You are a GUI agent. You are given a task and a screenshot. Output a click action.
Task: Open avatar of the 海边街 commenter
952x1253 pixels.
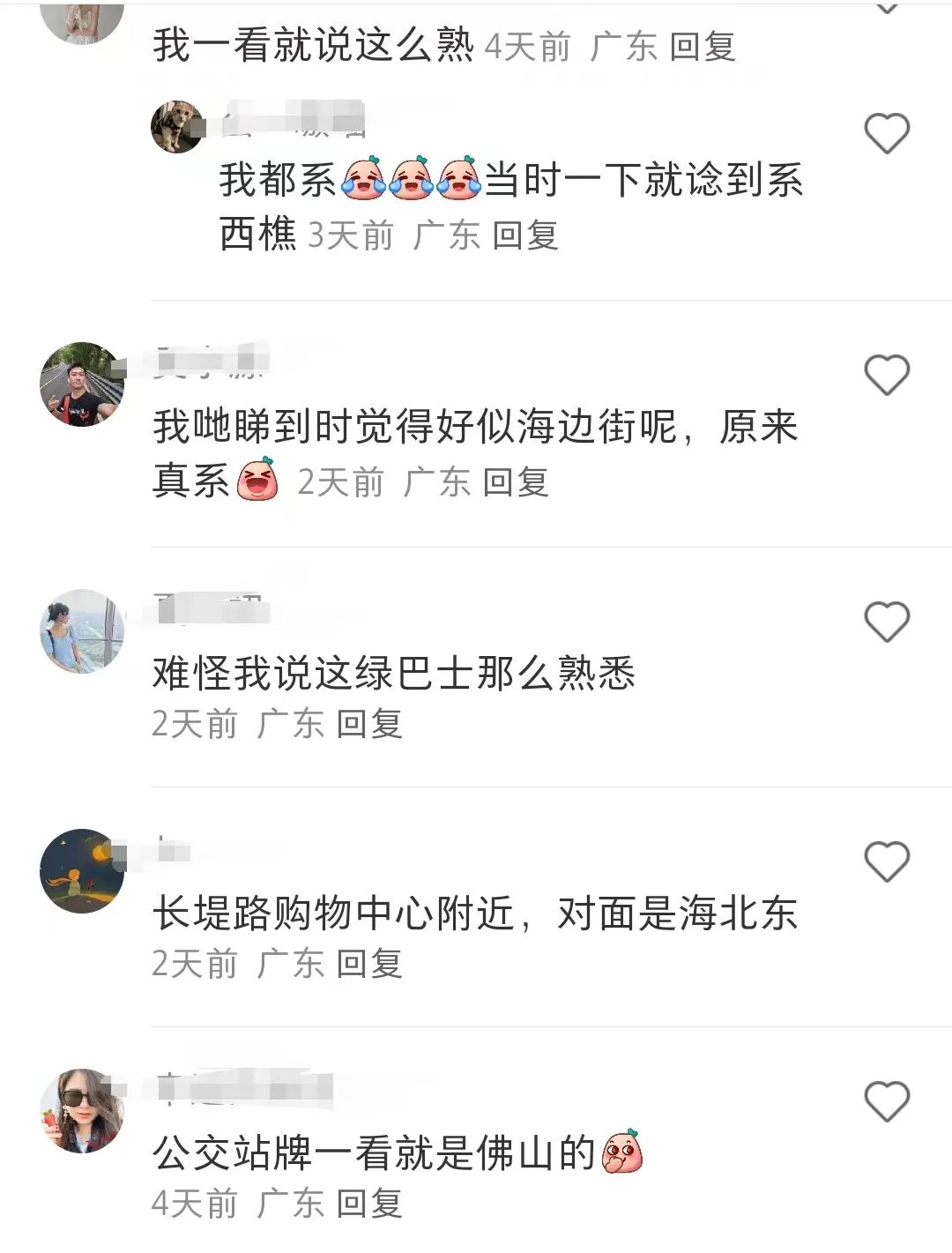click(x=82, y=384)
